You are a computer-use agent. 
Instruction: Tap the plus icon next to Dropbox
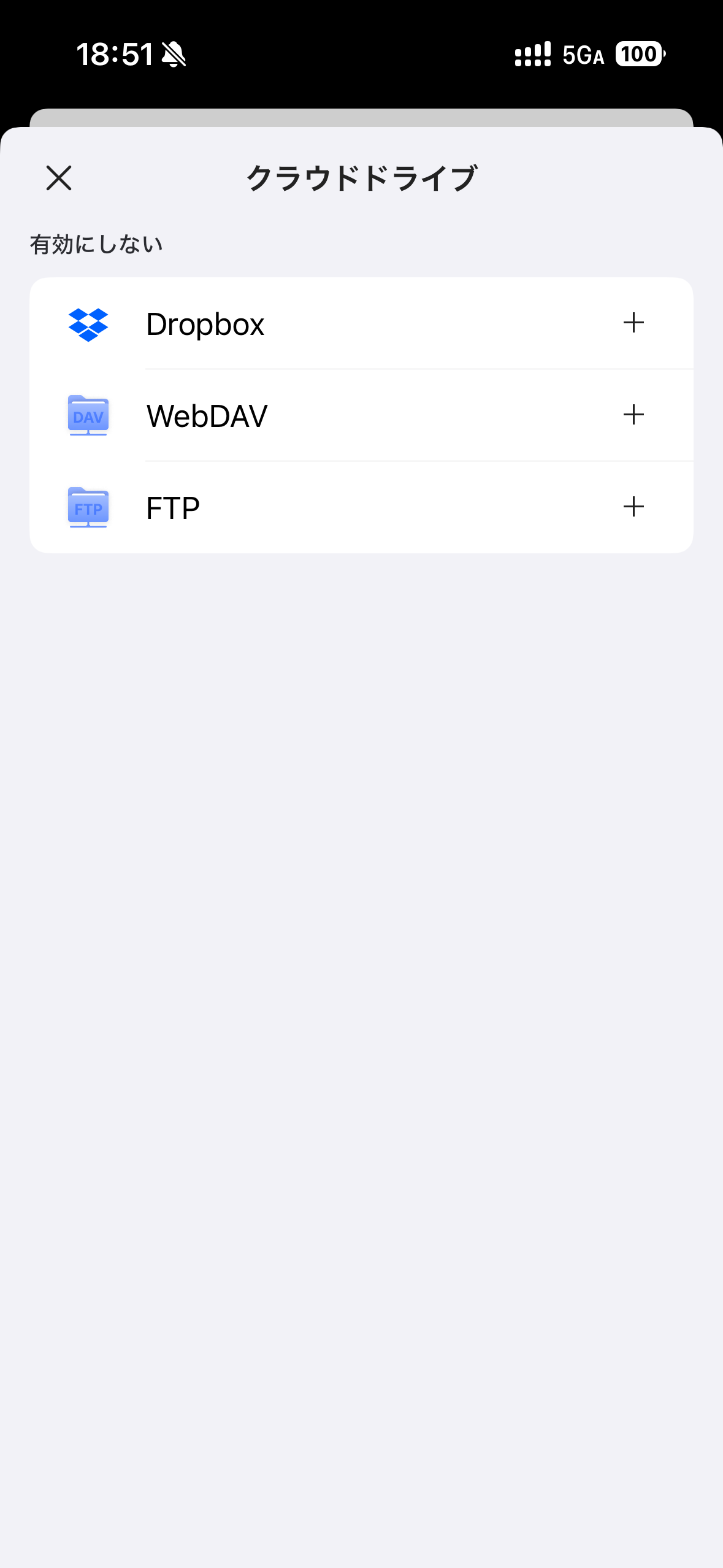[x=635, y=324]
